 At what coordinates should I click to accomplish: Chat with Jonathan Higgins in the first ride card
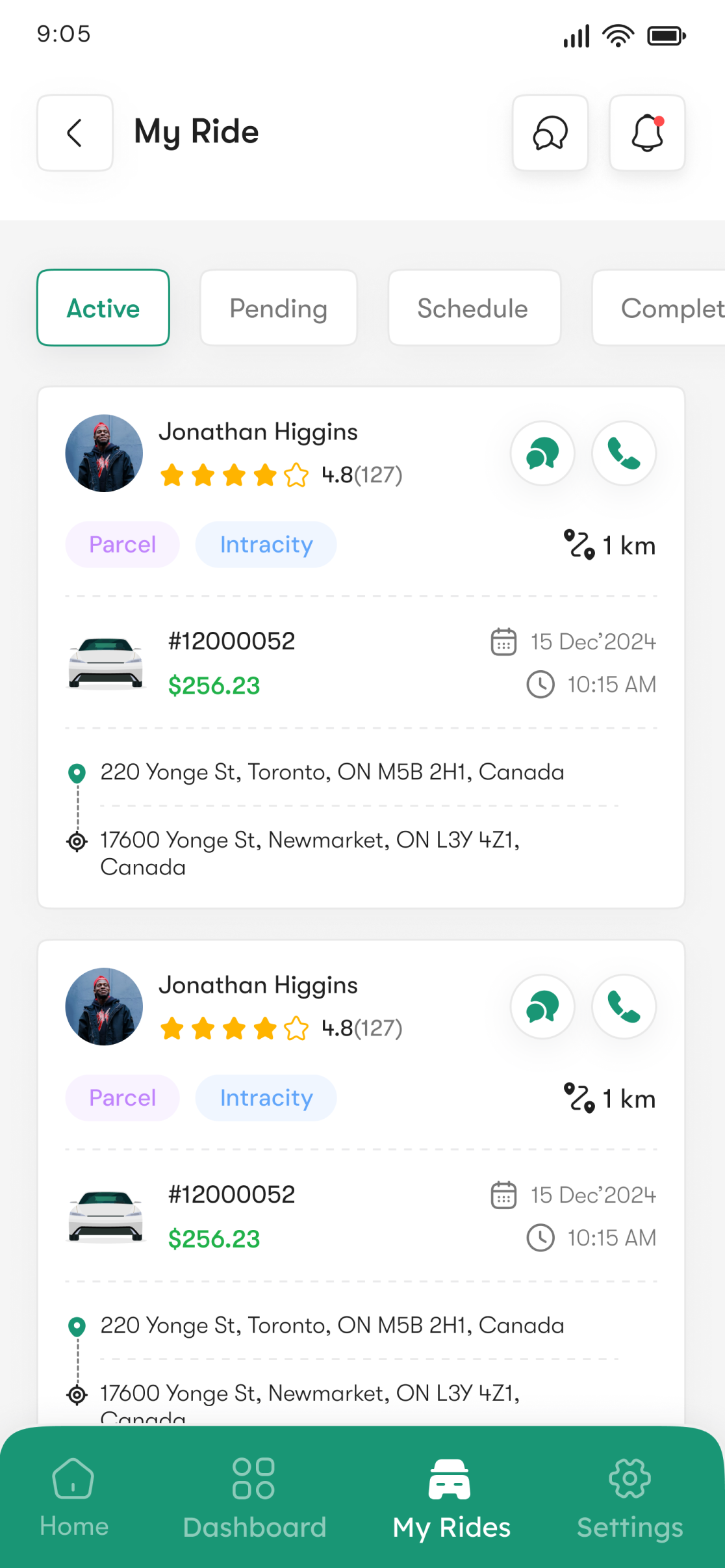542,453
